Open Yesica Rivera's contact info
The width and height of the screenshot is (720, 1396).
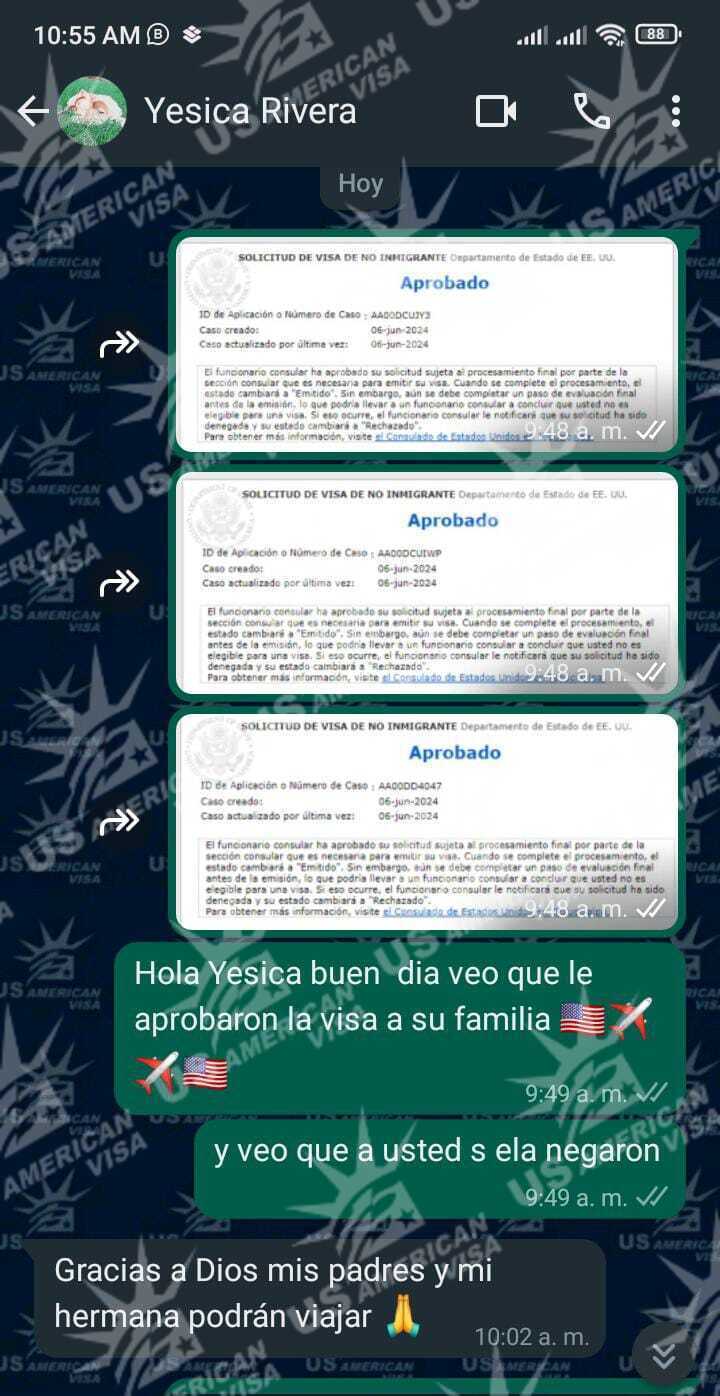click(x=250, y=111)
